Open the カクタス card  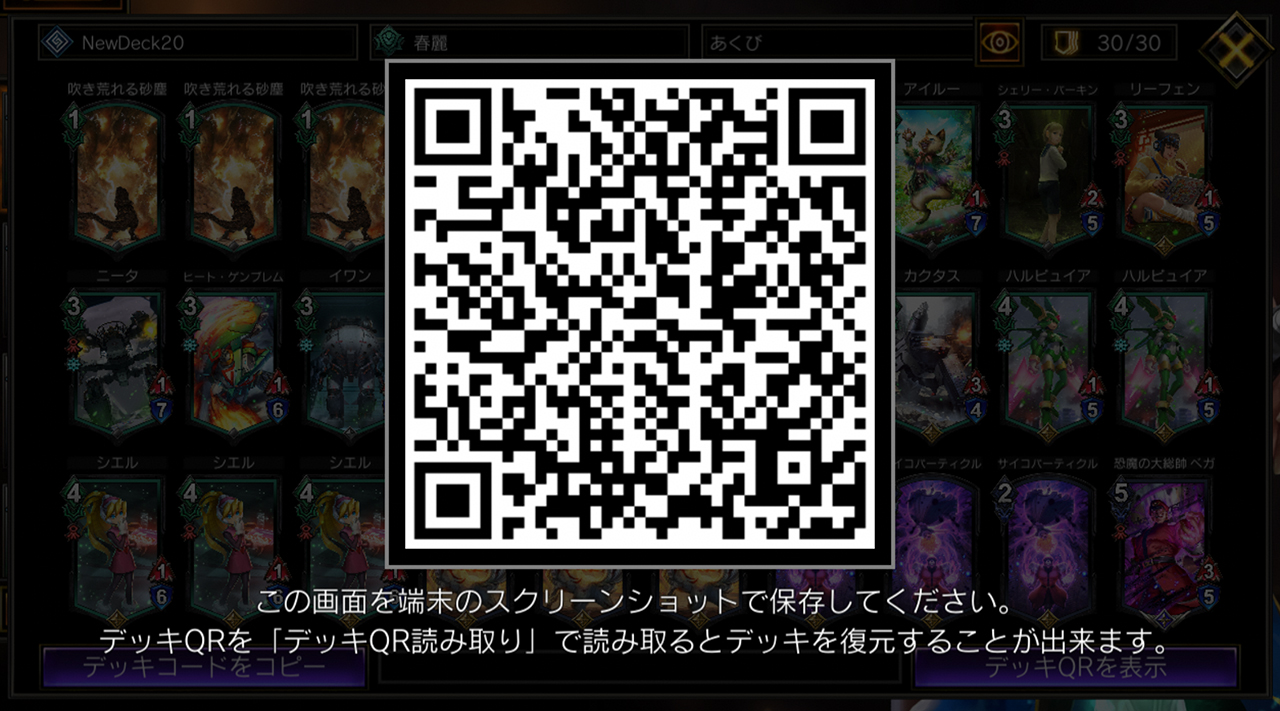(x=933, y=362)
